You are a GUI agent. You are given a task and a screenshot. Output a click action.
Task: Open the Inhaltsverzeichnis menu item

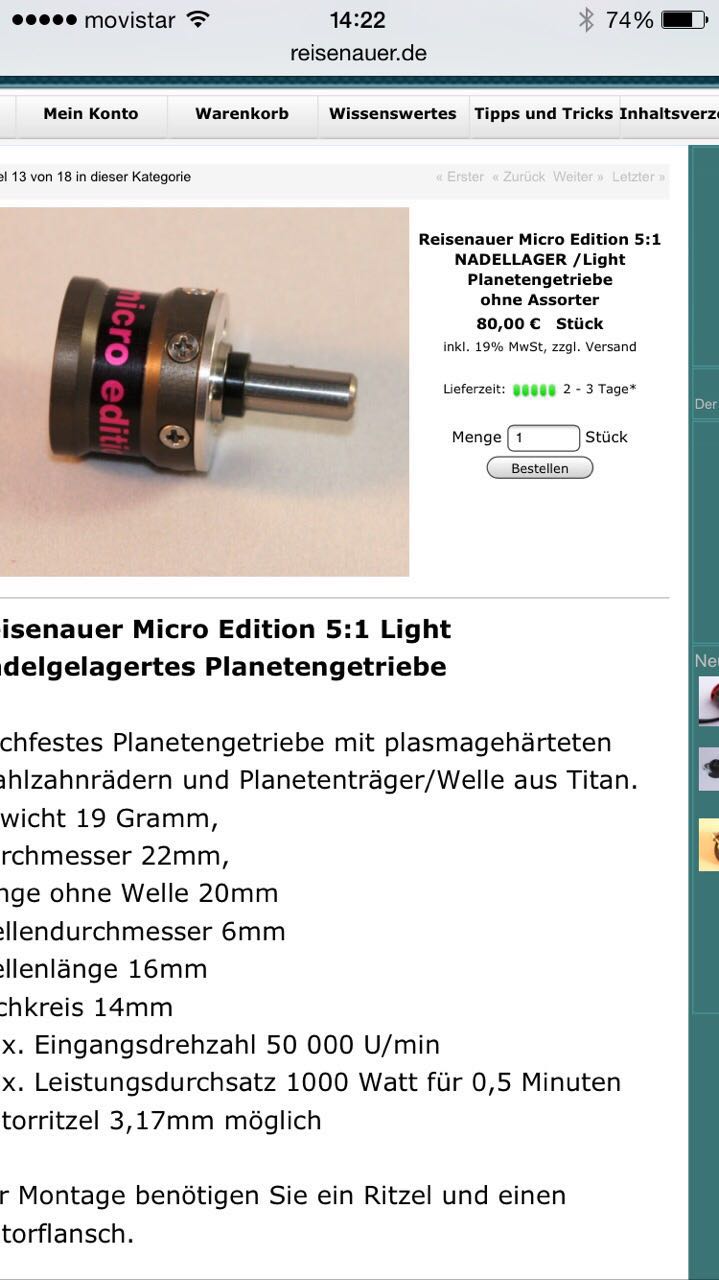click(670, 114)
